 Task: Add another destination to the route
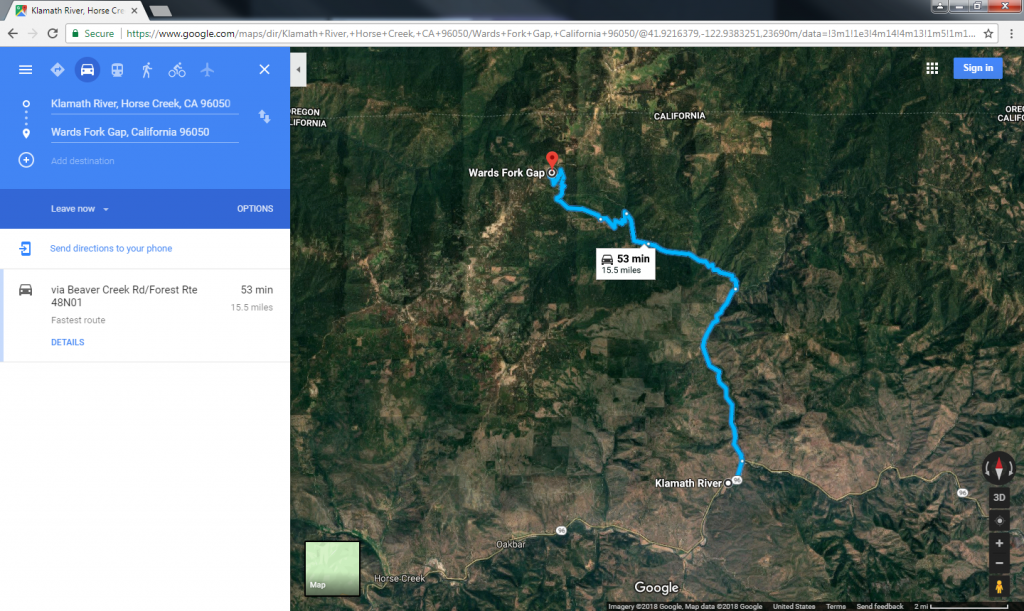tap(83, 161)
